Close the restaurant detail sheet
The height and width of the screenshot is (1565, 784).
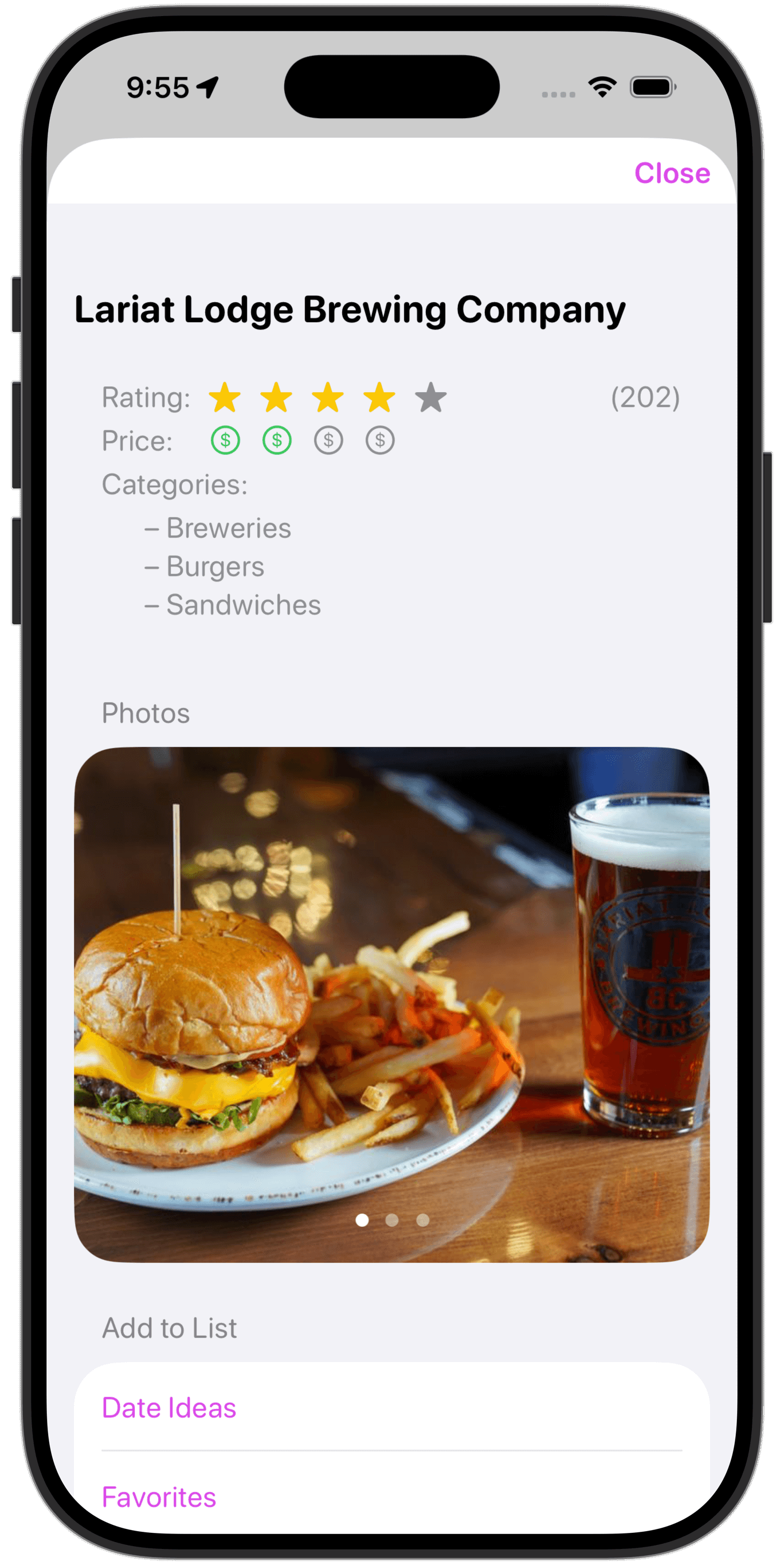pyautogui.click(x=672, y=173)
